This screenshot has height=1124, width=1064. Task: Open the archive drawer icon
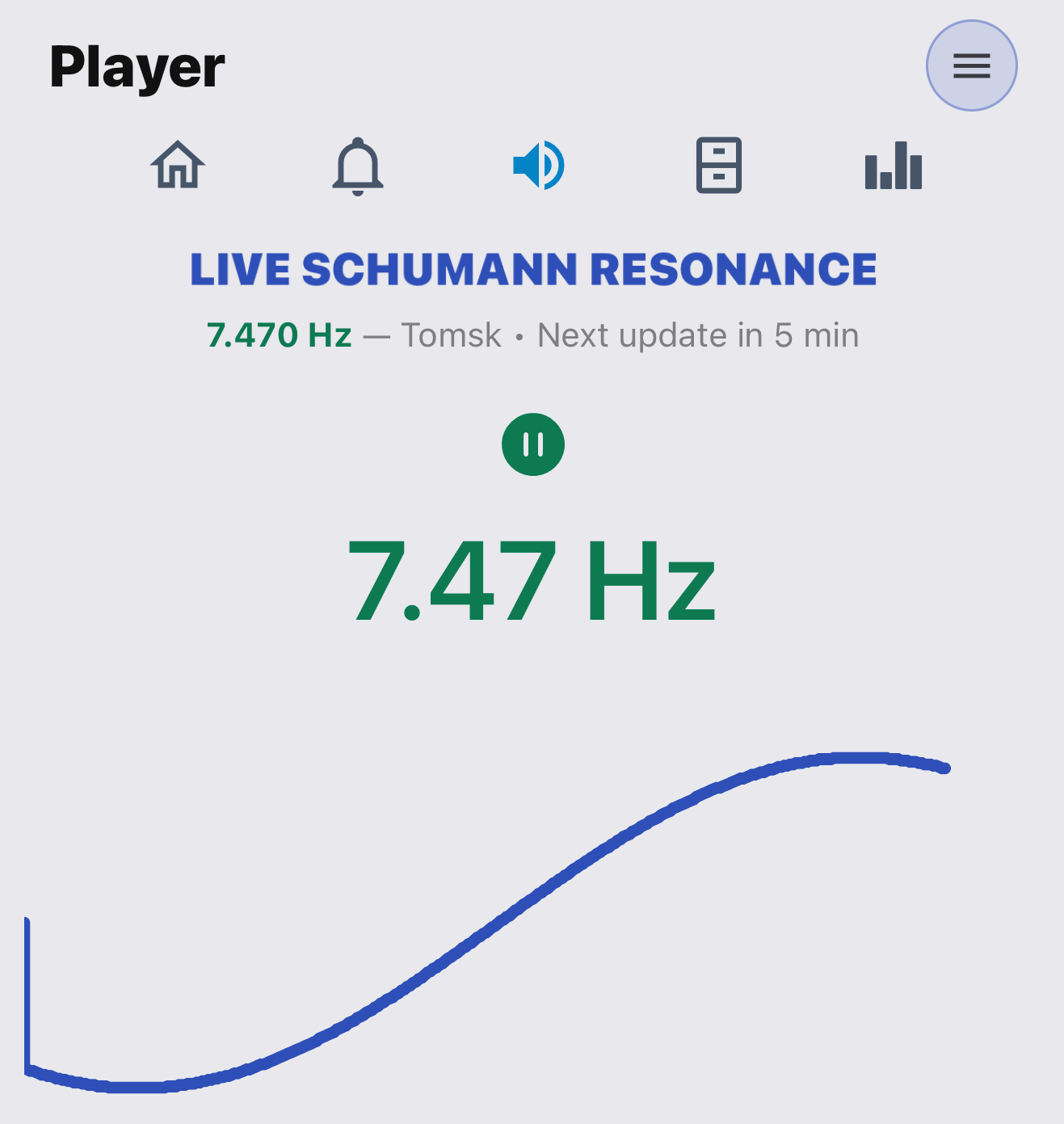[x=718, y=165]
